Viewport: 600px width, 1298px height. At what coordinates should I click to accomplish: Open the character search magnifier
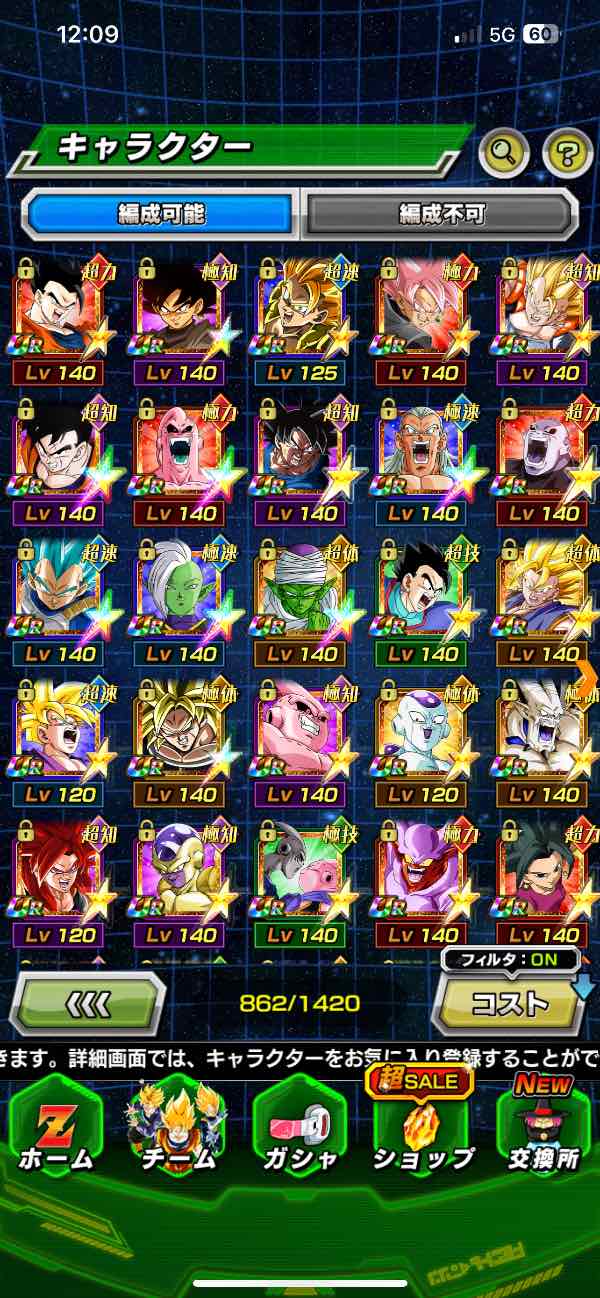pyautogui.click(x=504, y=153)
